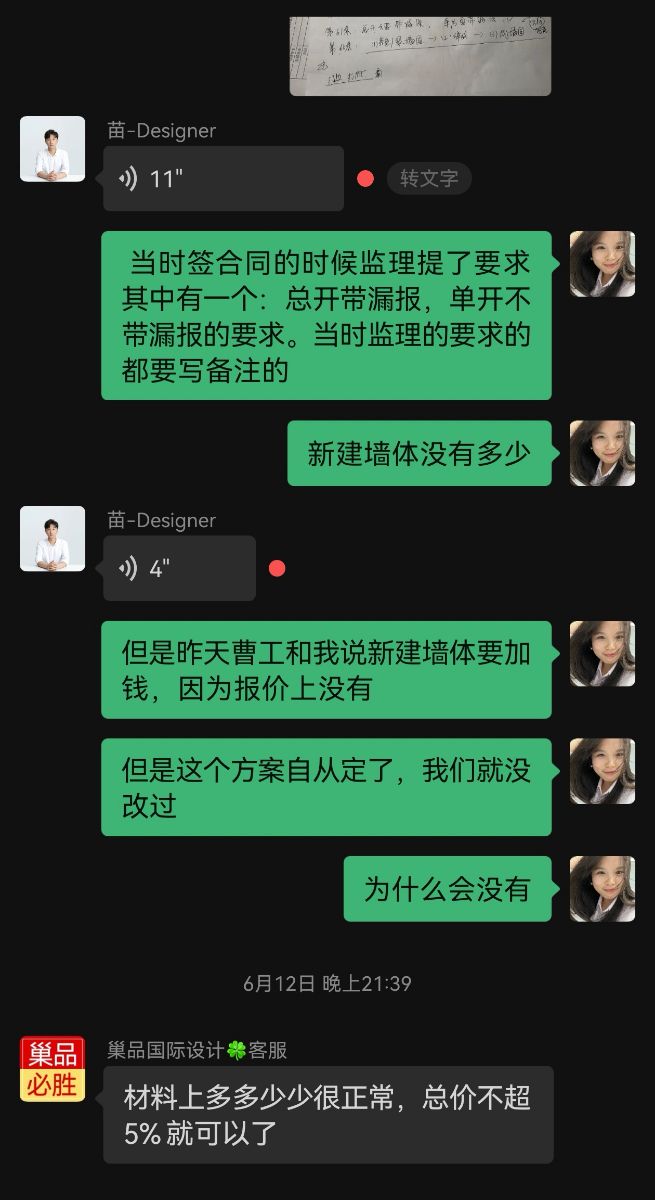Play the 11-second voice message
Image resolution: width=655 pixels, height=1200 pixels.
pos(222,179)
